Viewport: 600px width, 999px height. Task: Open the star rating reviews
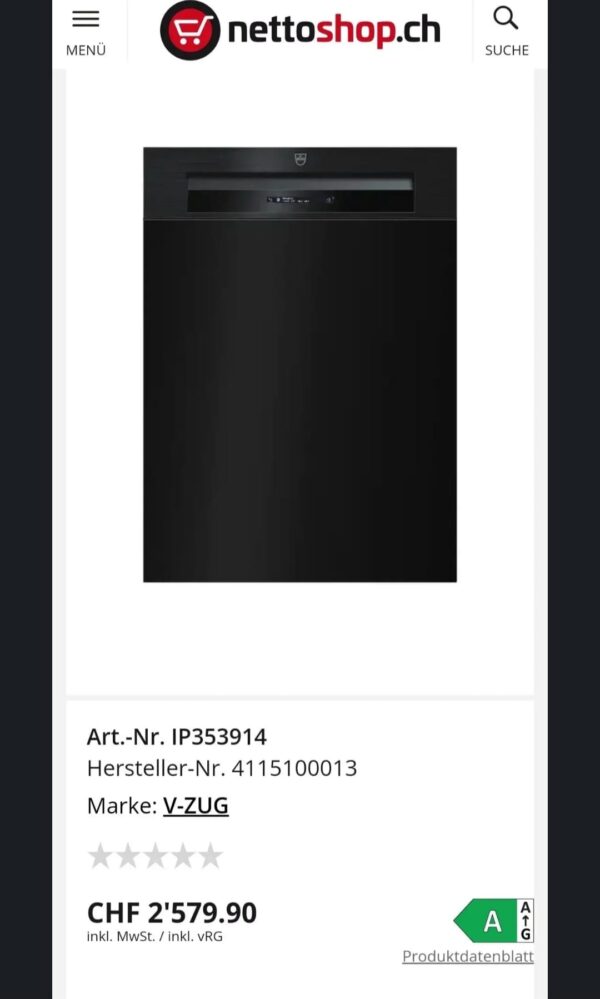click(x=155, y=856)
